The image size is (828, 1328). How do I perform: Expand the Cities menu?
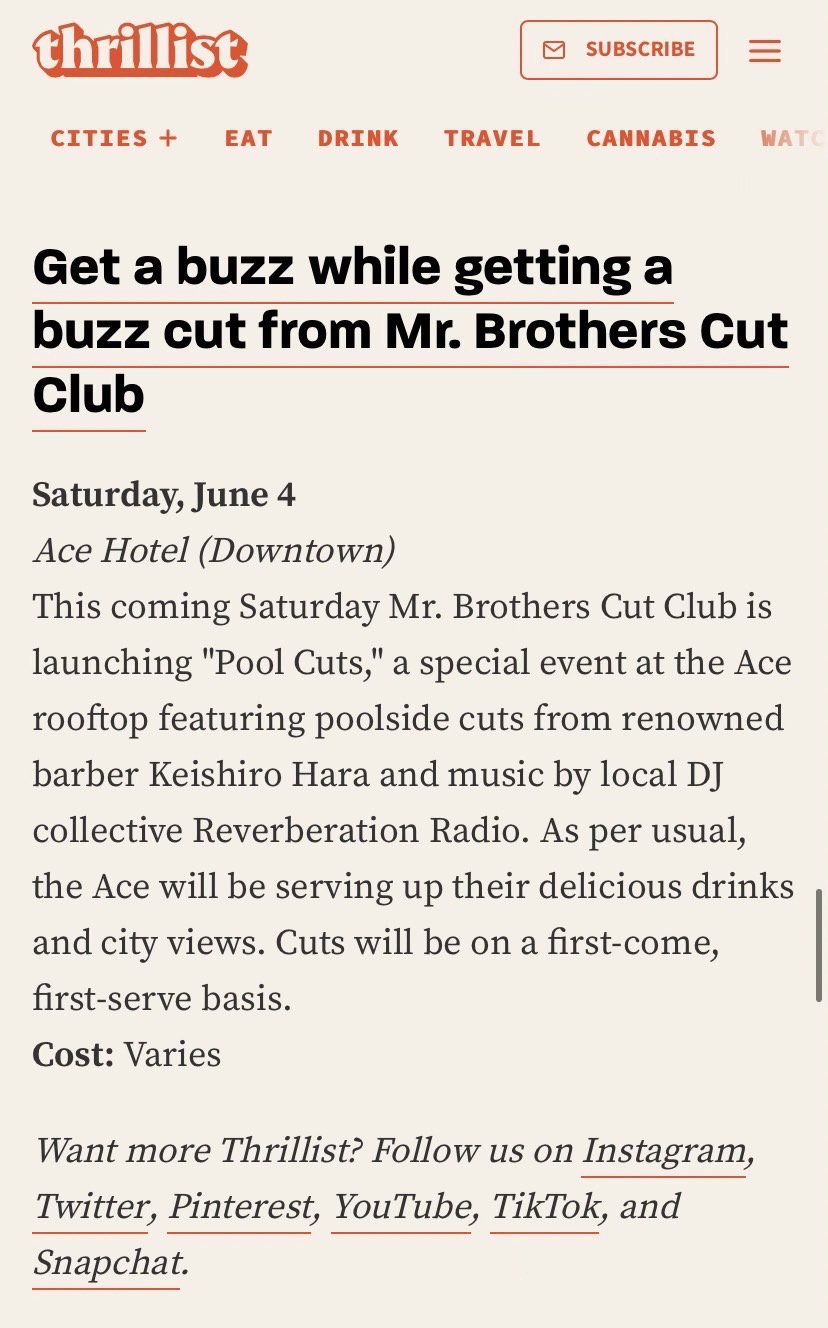114,138
